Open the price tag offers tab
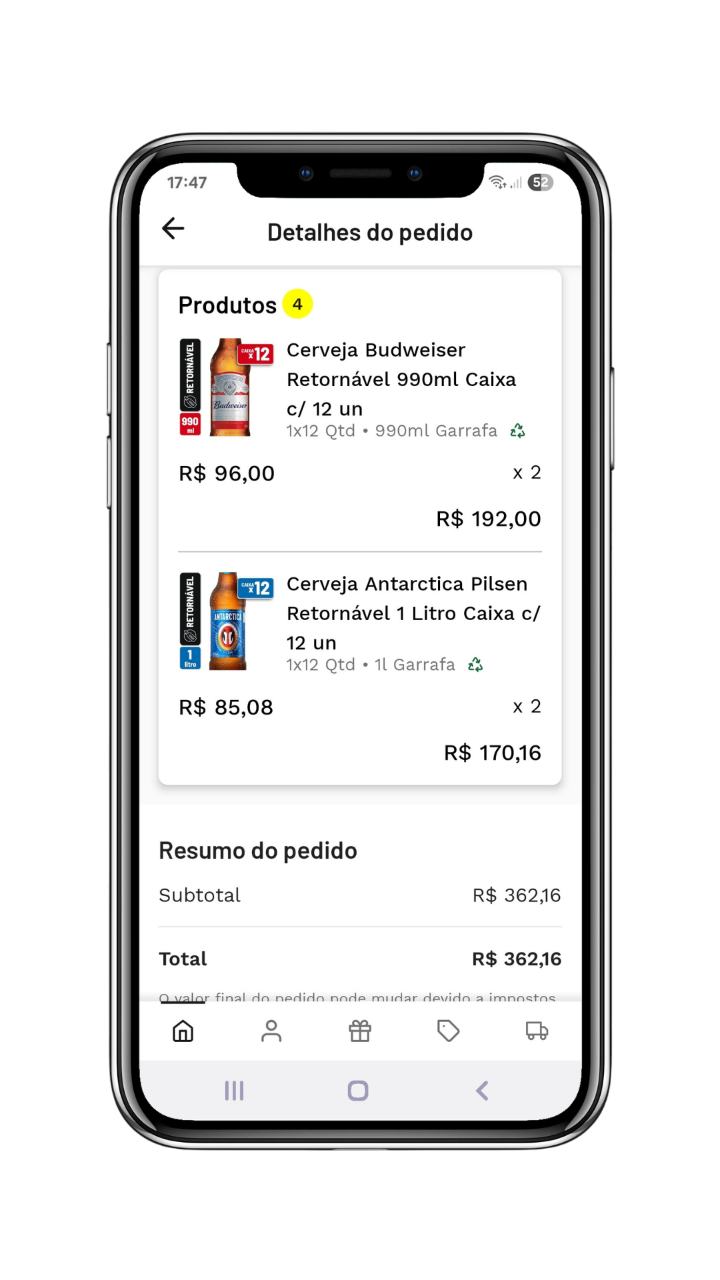Image resolution: width=720 pixels, height=1280 pixels. [x=448, y=1031]
